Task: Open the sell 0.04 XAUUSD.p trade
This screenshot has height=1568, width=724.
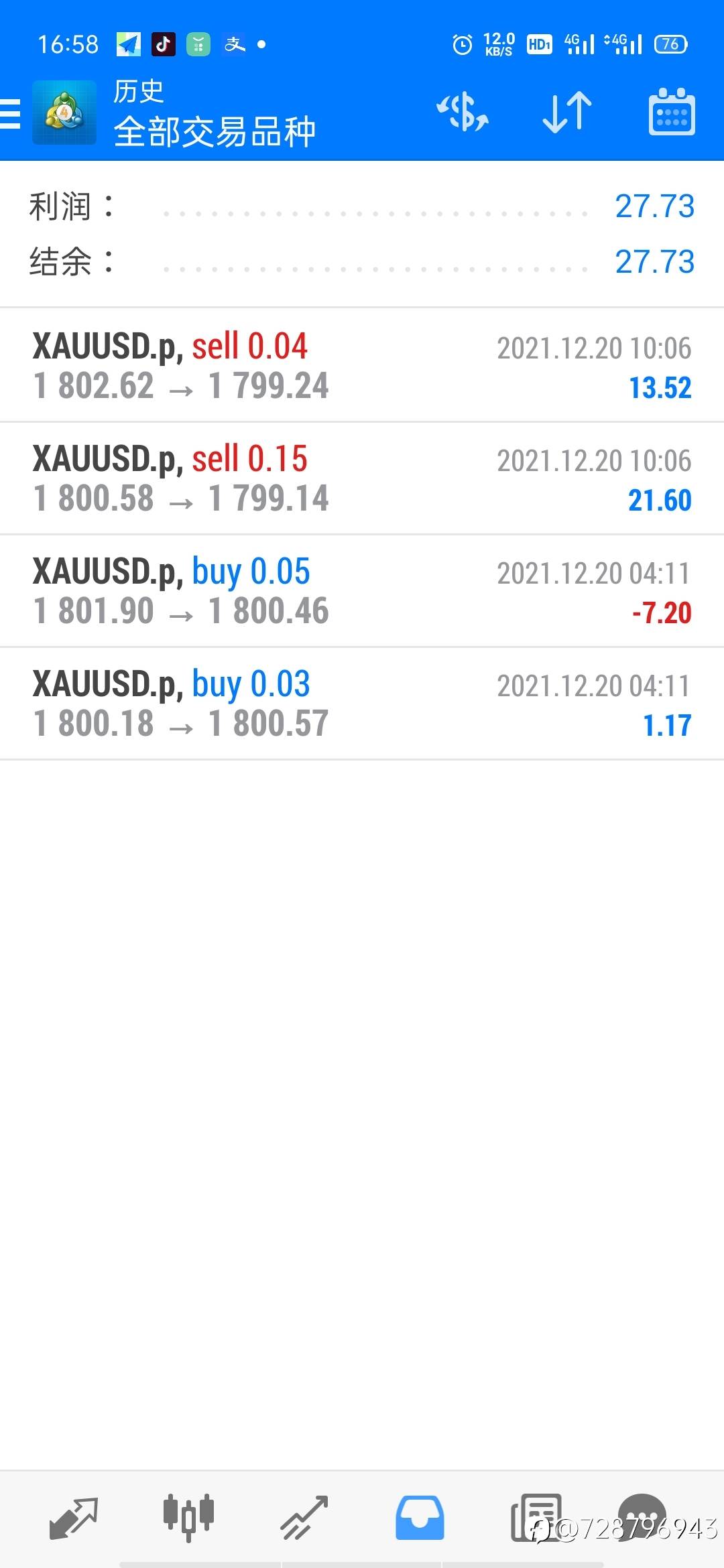Action: pyautogui.click(x=362, y=366)
